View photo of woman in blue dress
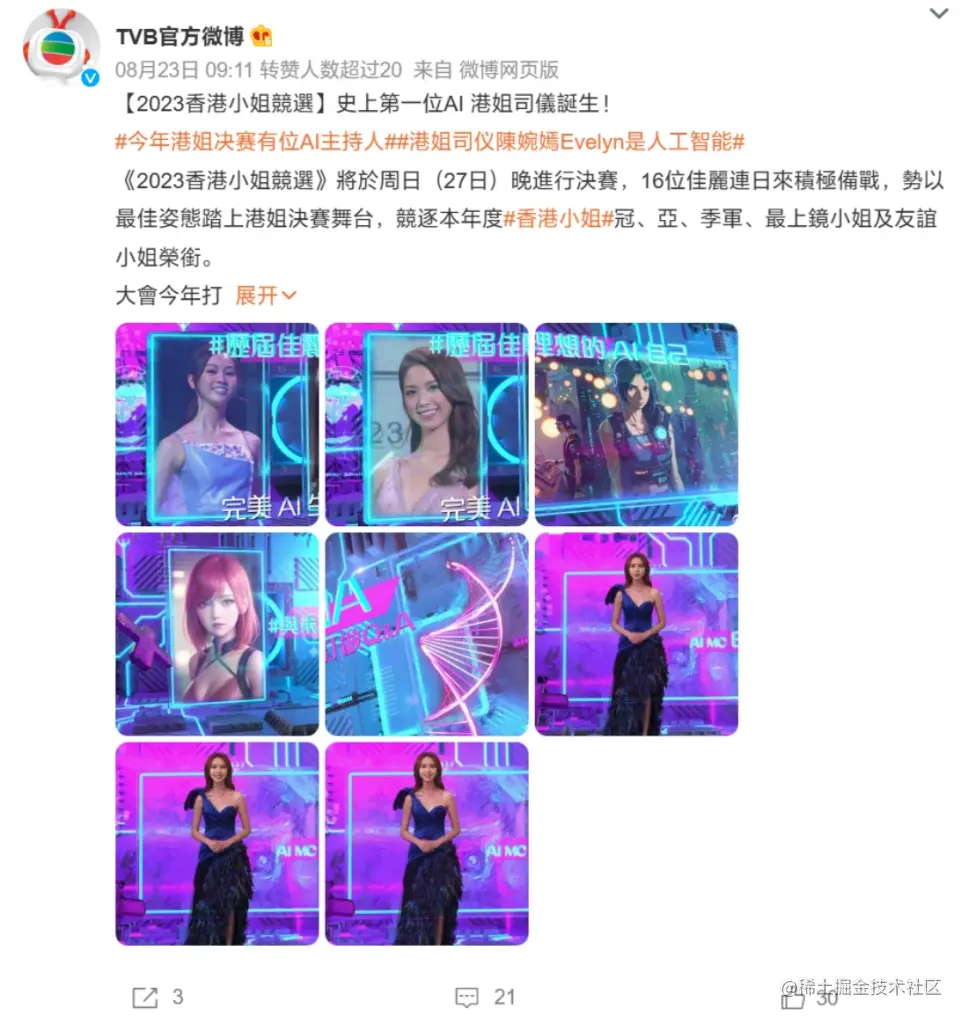968x1024 pixels. (217, 424)
